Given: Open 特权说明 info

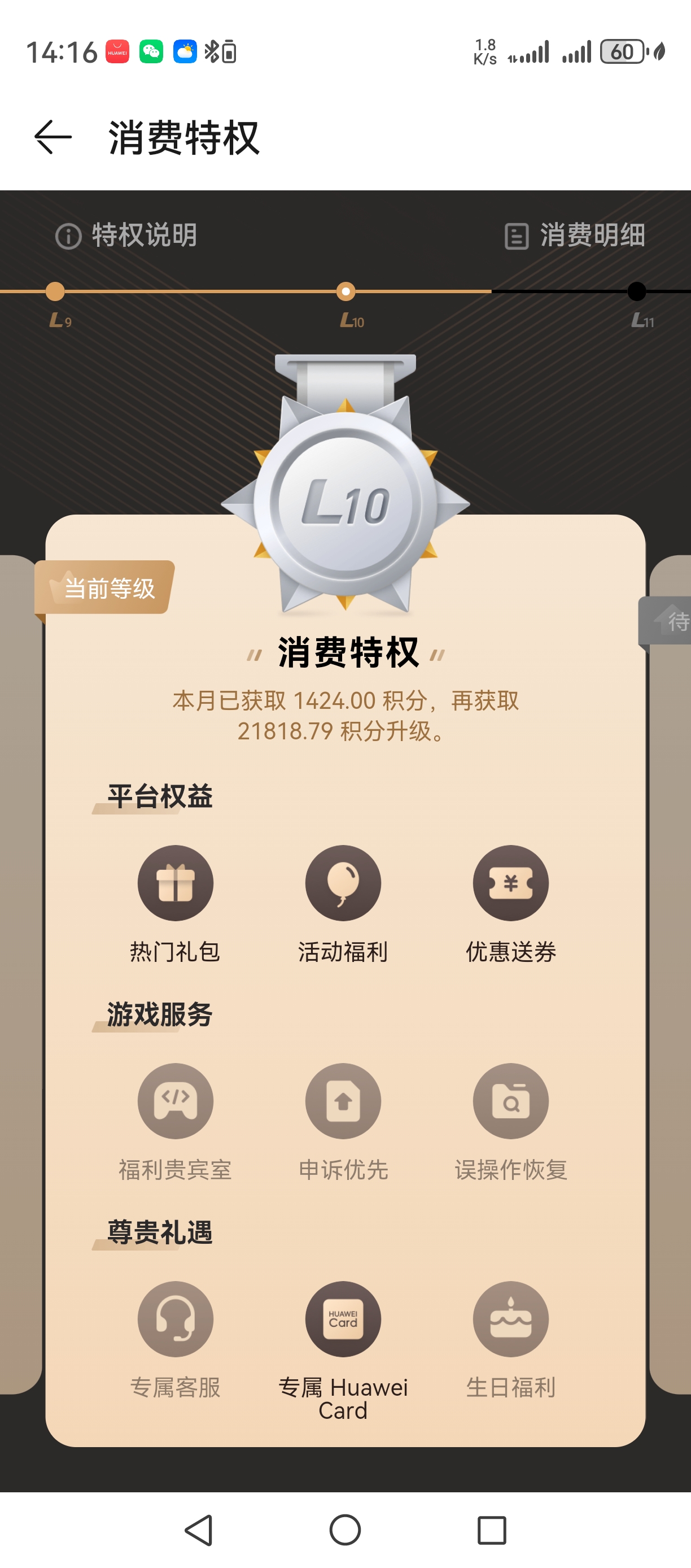Looking at the screenshot, I should [x=126, y=236].
